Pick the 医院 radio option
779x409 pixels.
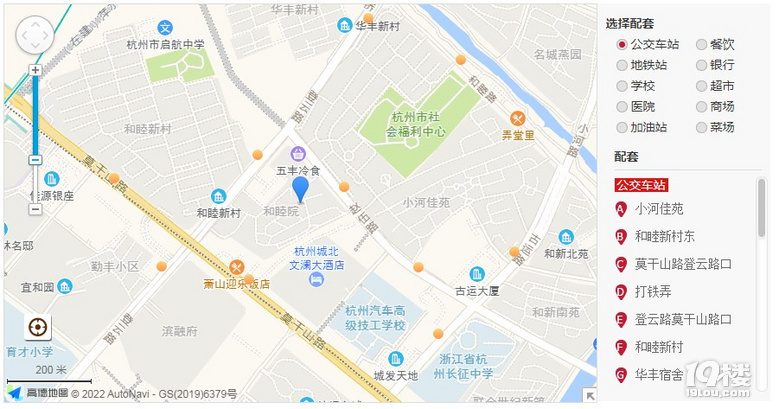point(622,107)
